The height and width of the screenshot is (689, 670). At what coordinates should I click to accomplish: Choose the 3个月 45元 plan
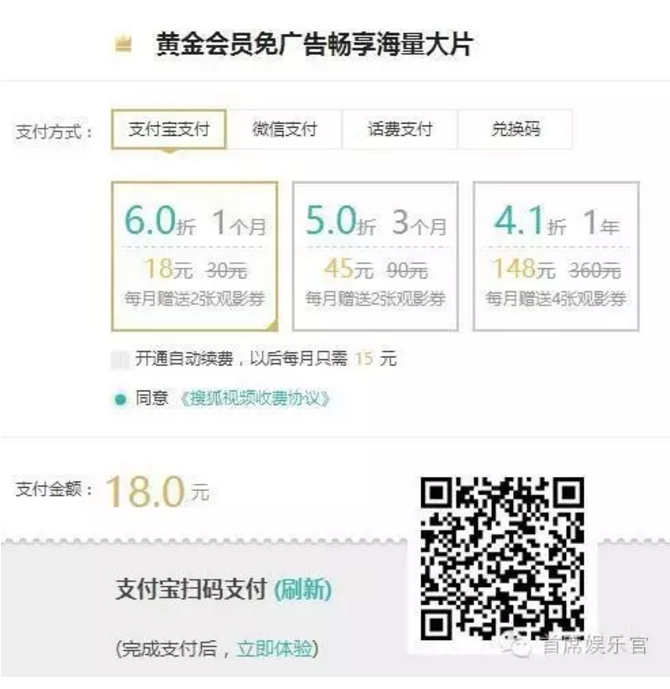(375, 255)
